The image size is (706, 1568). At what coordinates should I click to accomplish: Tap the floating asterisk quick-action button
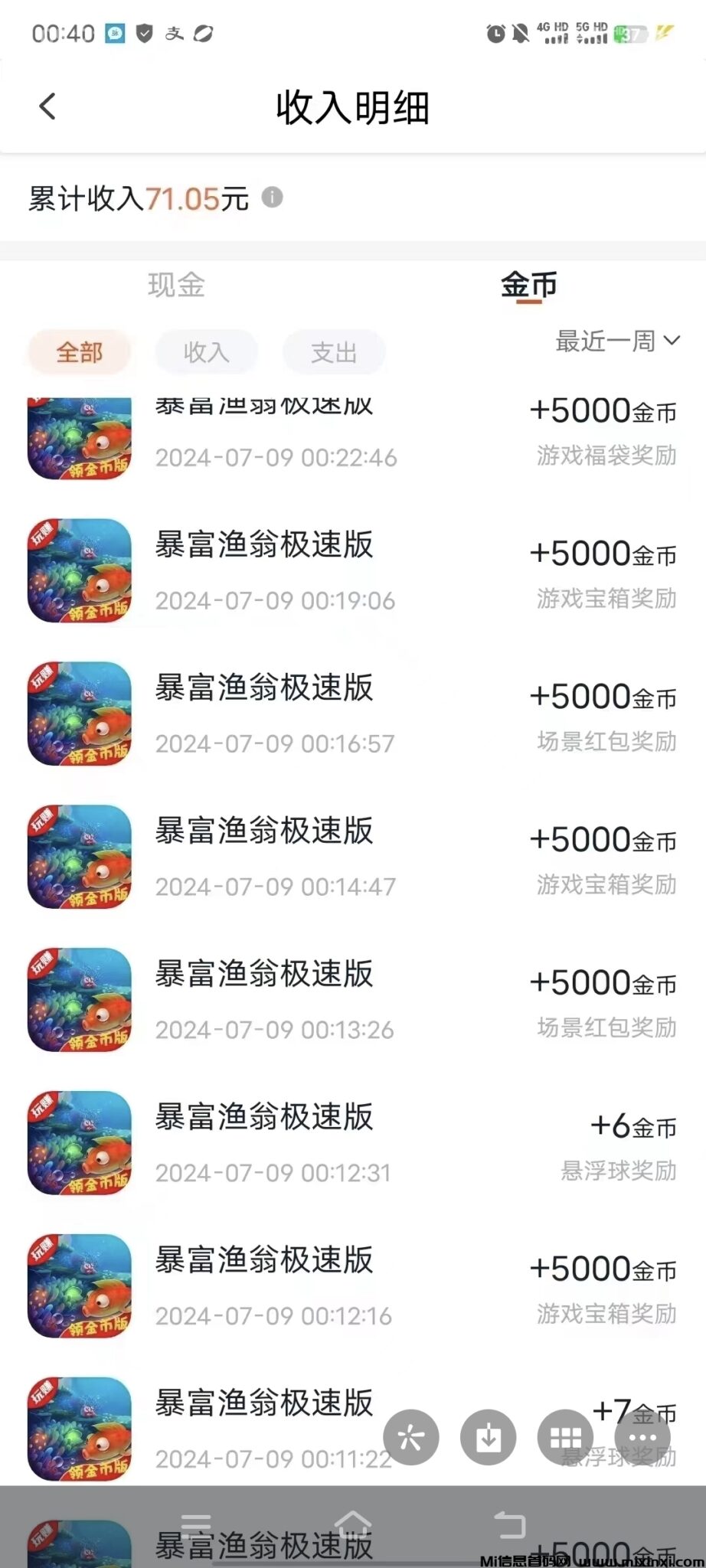[x=411, y=1438]
